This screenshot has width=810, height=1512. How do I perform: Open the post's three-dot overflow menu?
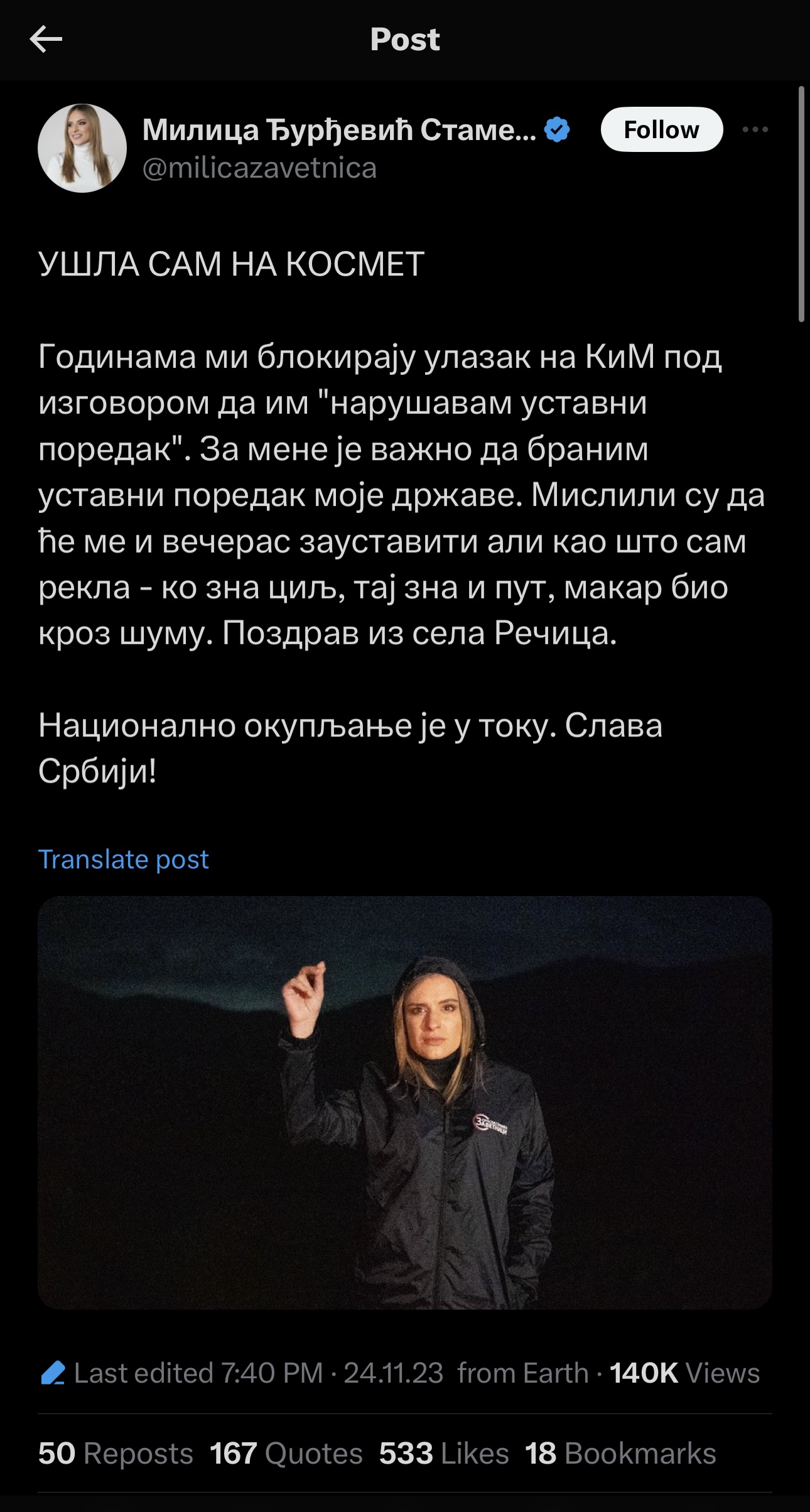pos(755,129)
